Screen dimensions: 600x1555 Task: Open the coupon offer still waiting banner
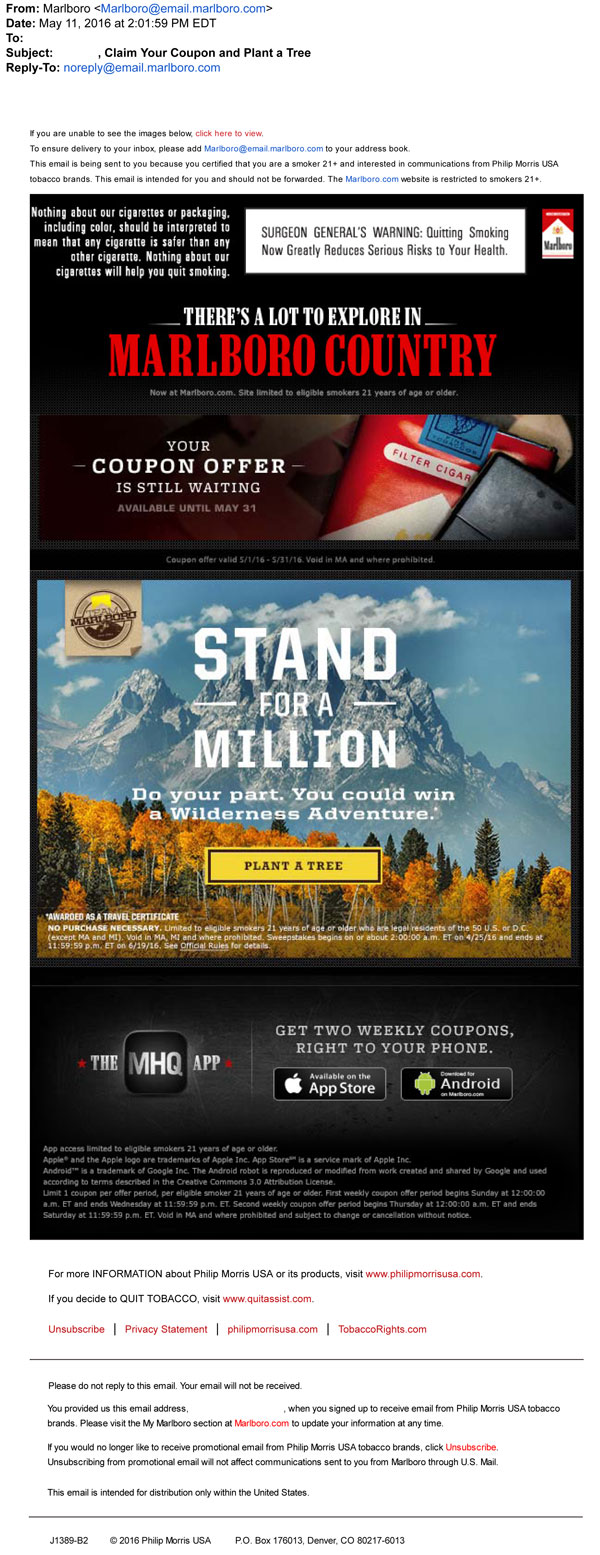[x=305, y=477]
